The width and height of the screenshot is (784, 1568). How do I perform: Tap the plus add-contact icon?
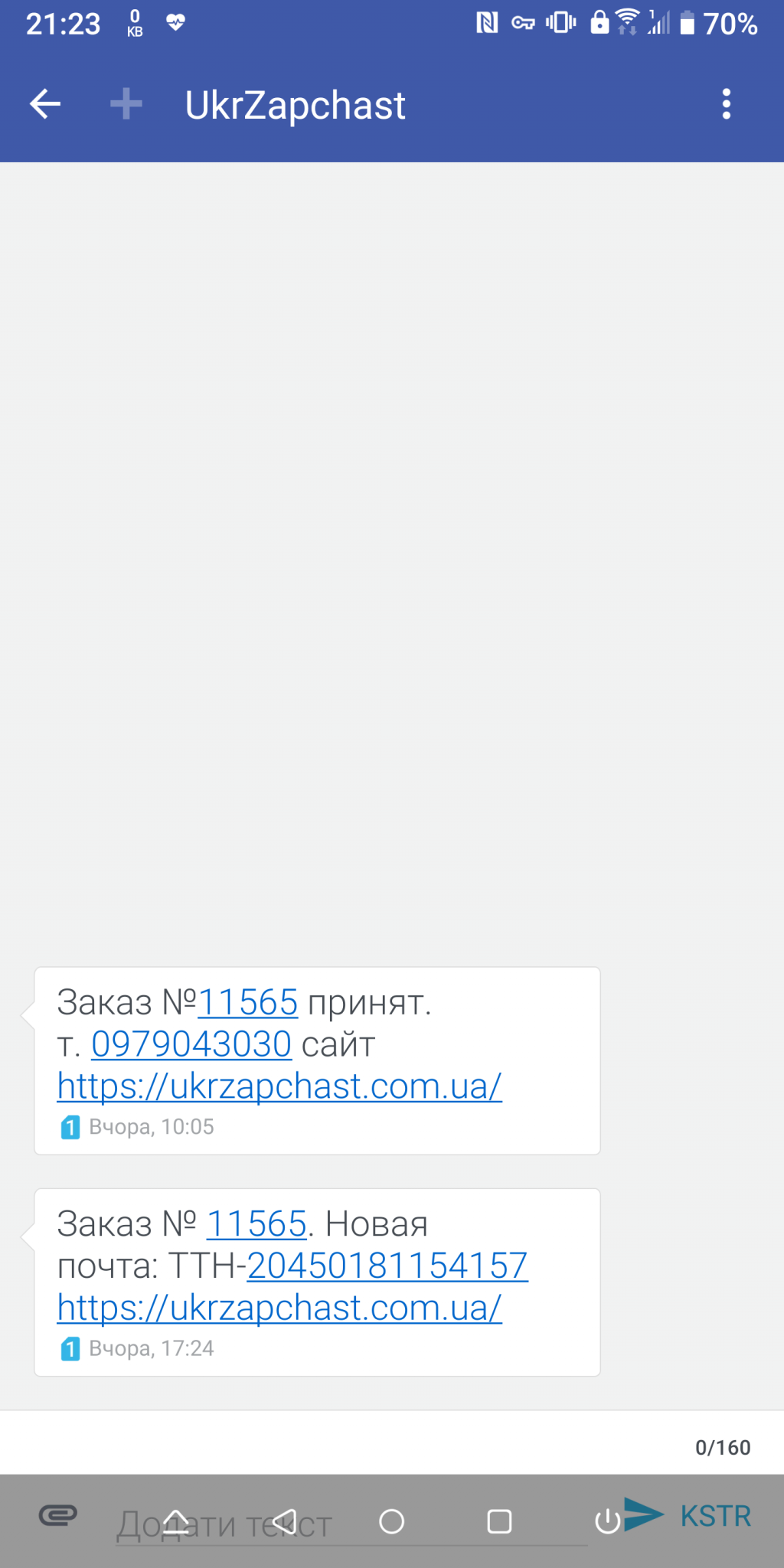[x=126, y=104]
